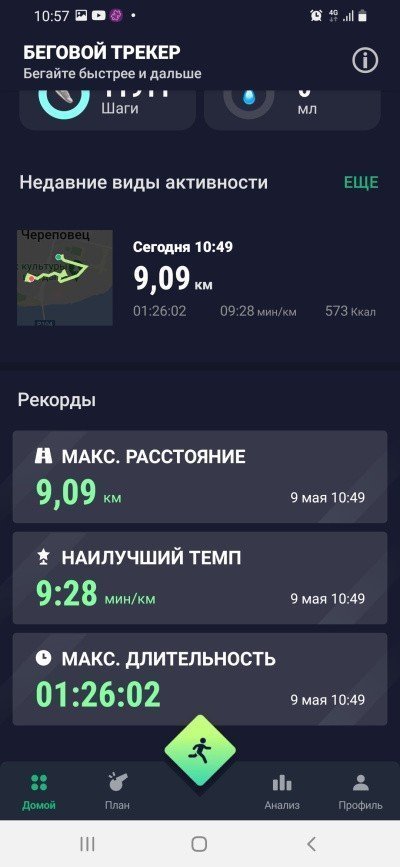Open the info icon in the header
This screenshot has width=400, height=867.
click(x=365, y=60)
